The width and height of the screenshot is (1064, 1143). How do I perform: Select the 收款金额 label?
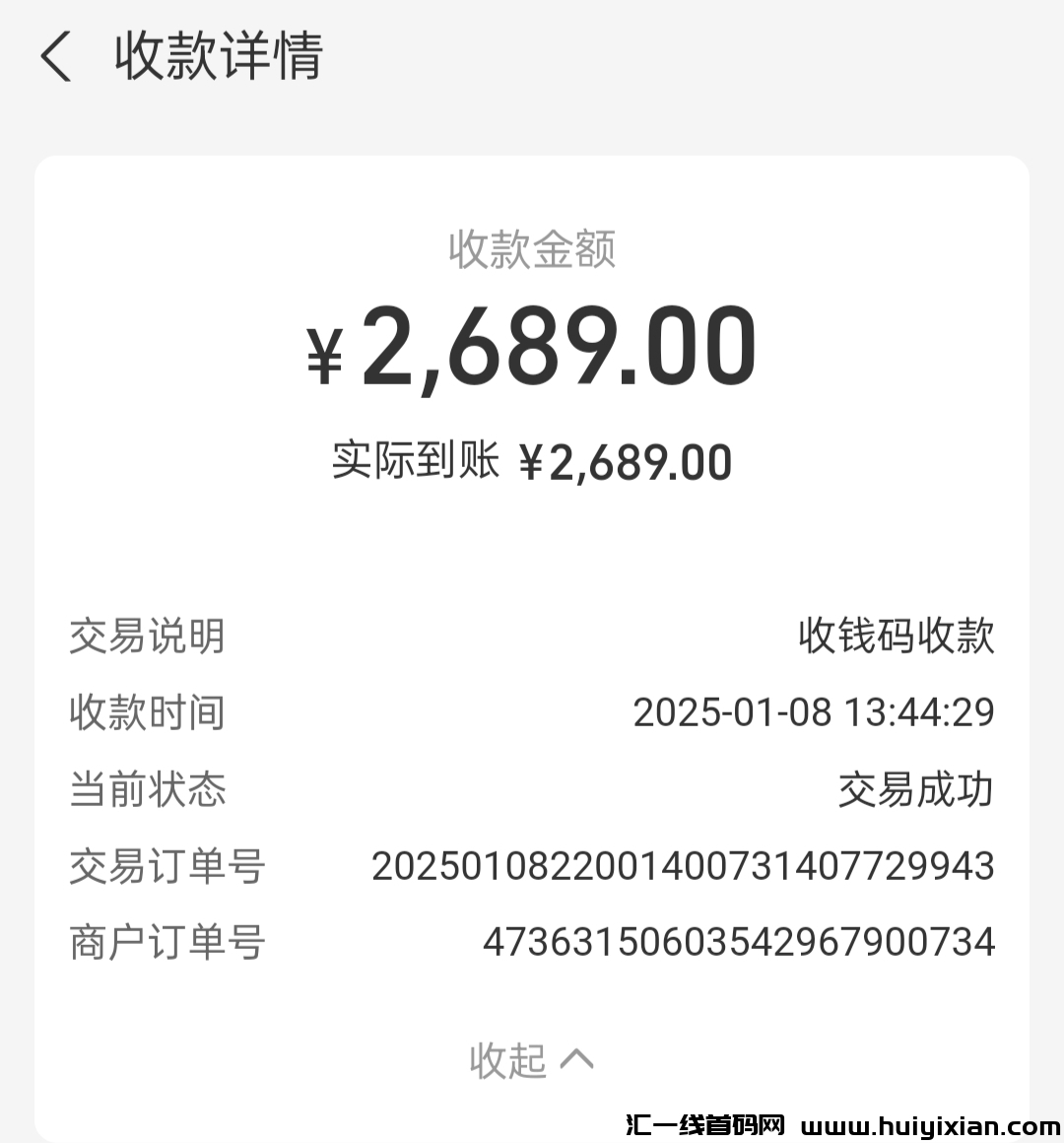click(x=532, y=250)
